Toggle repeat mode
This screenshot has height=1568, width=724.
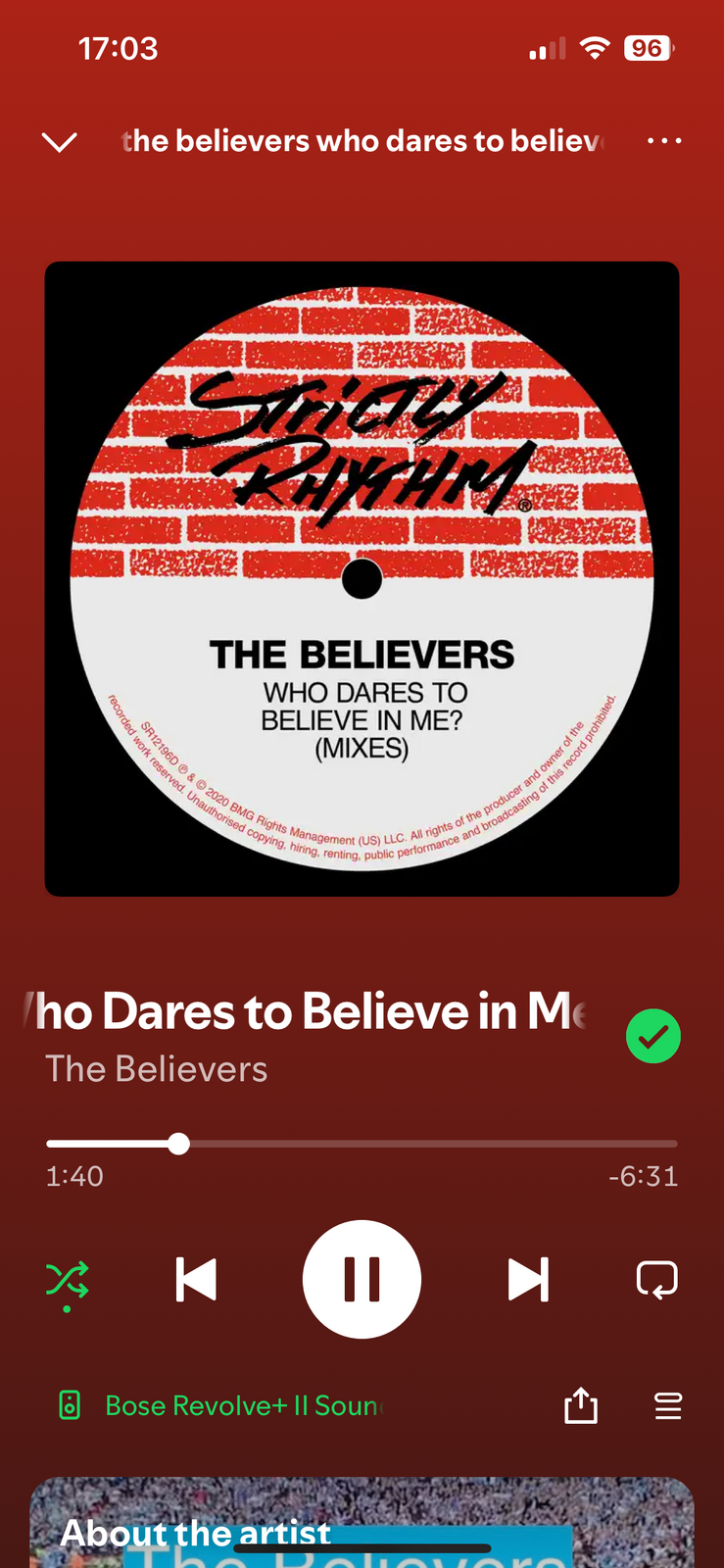click(x=656, y=1279)
